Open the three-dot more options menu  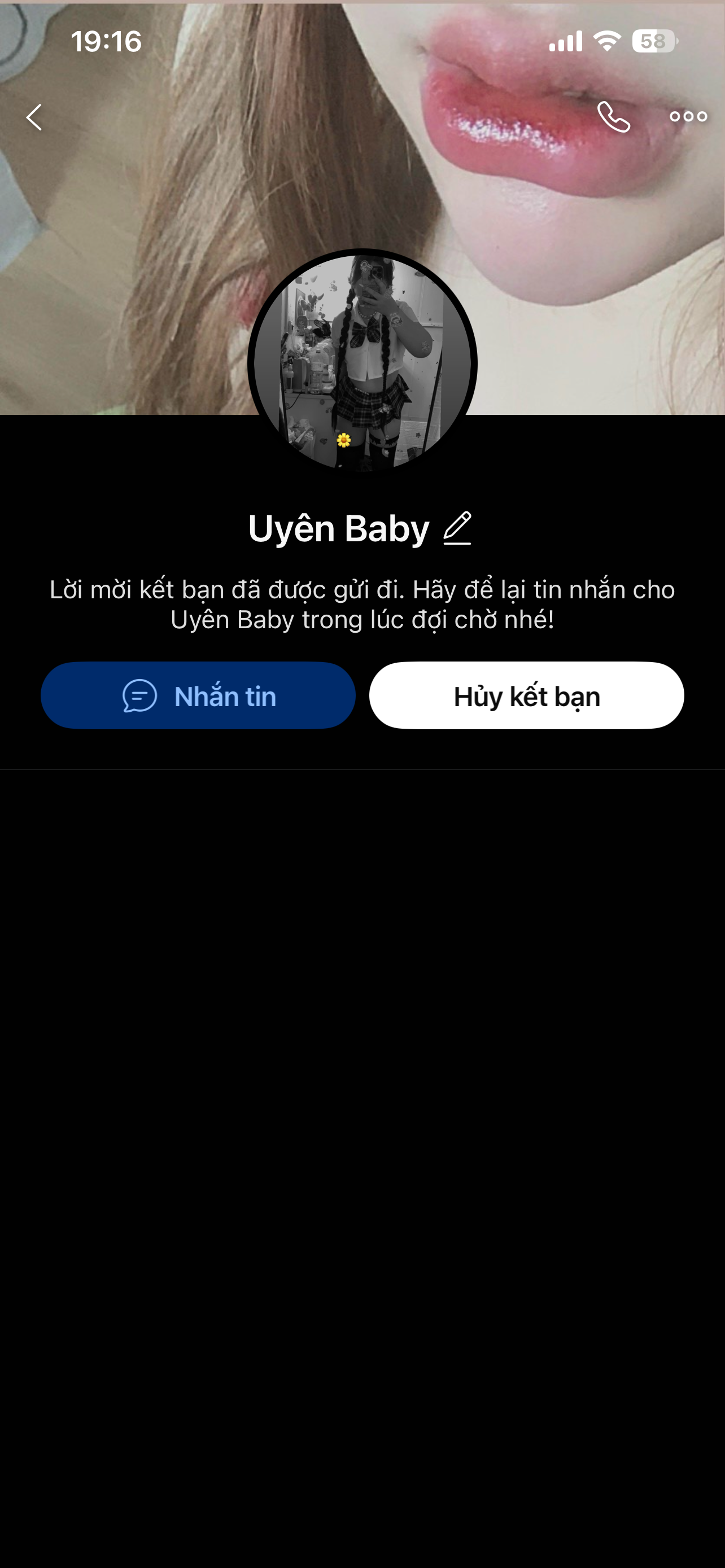point(688,117)
